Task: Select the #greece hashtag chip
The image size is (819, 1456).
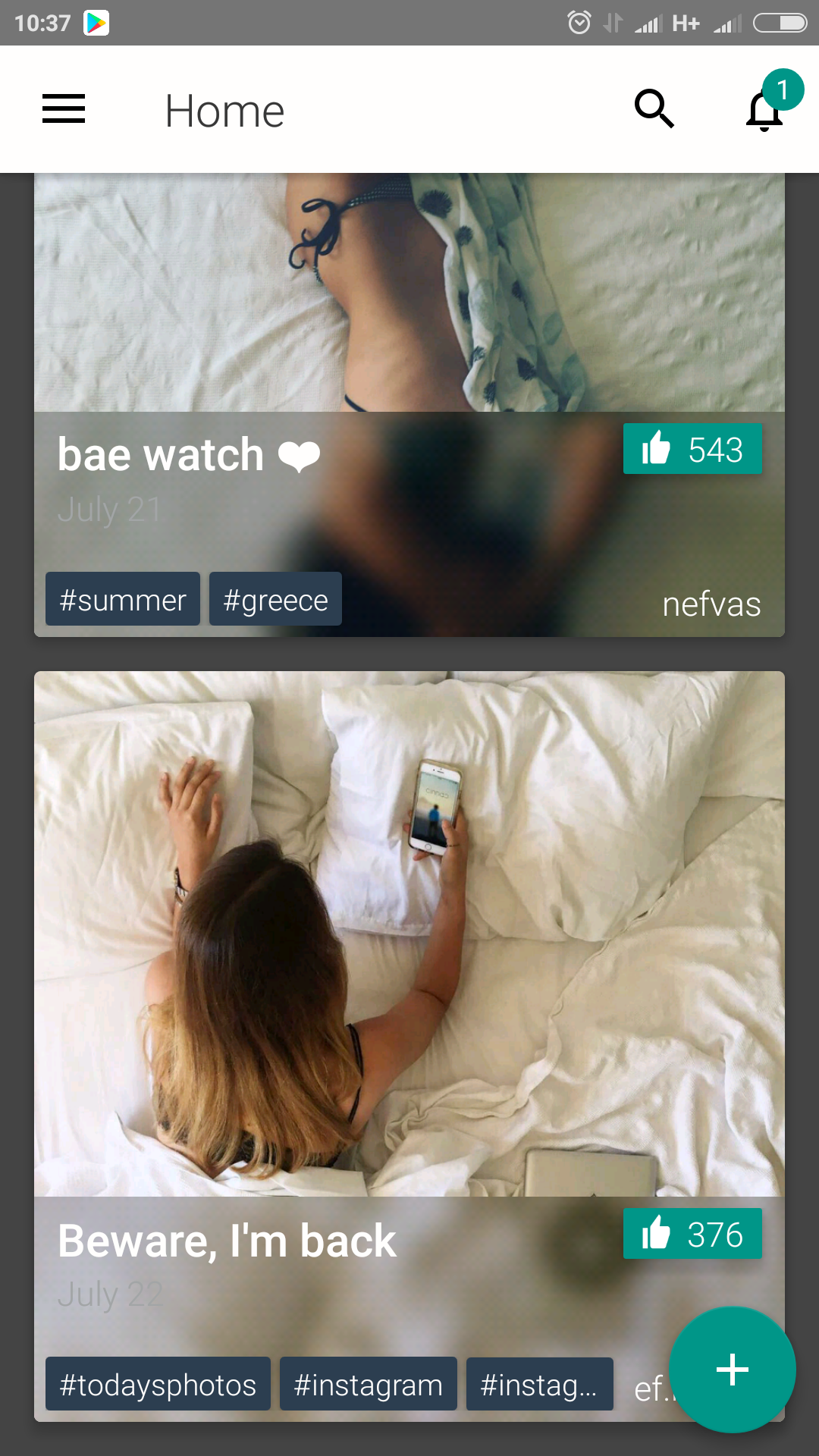Action: 275,599
